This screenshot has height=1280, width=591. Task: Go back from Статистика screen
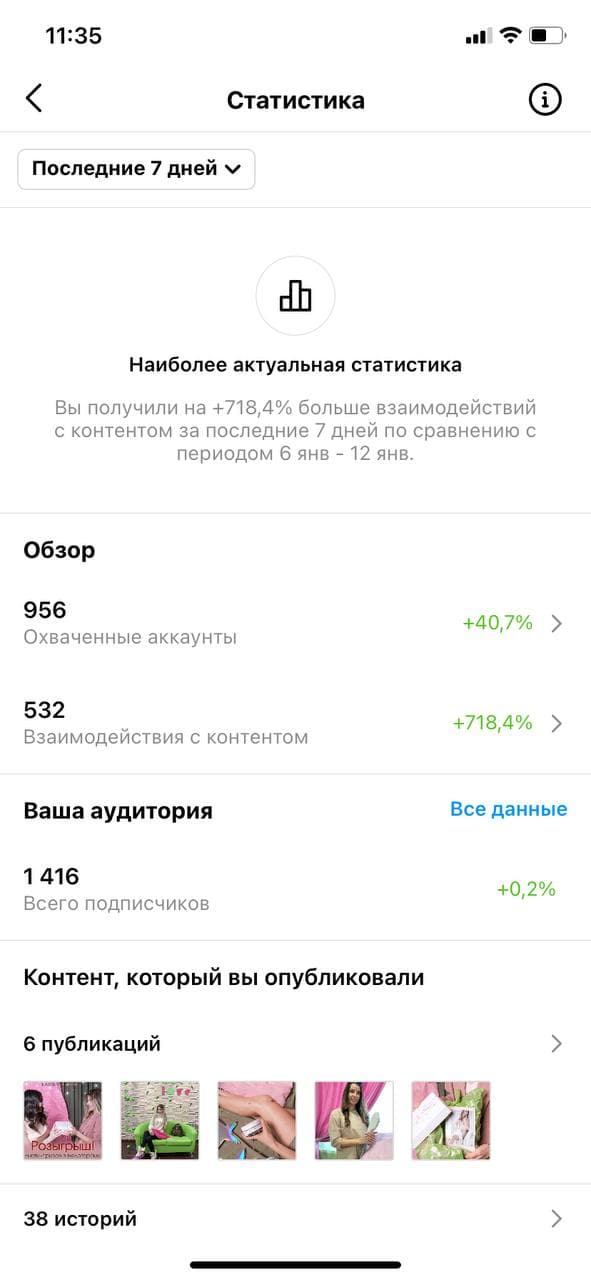pyautogui.click(x=34, y=98)
